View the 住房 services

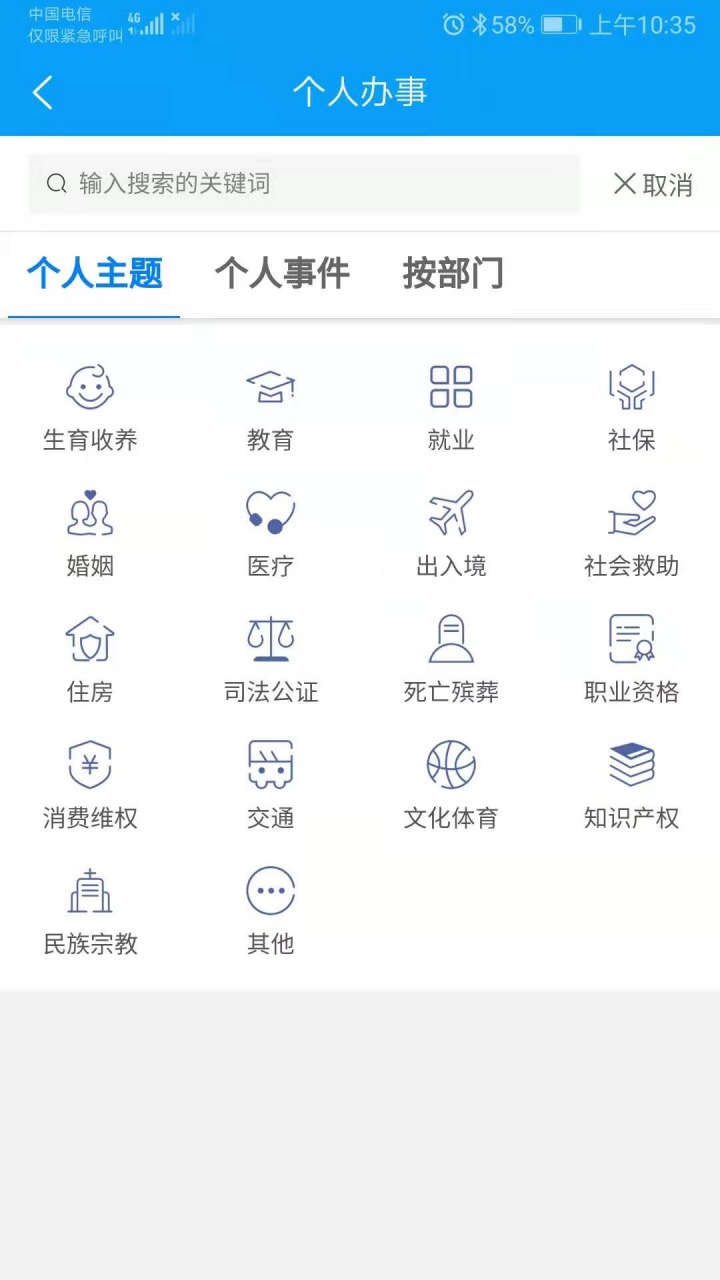point(90,660)
